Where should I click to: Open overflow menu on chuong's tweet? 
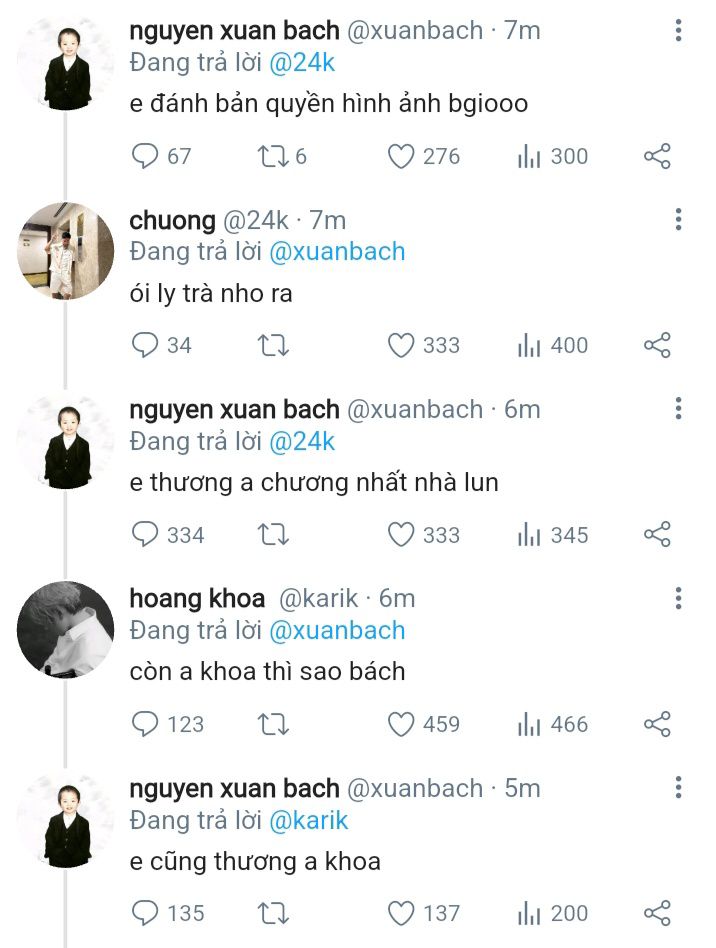coord(678,220)
